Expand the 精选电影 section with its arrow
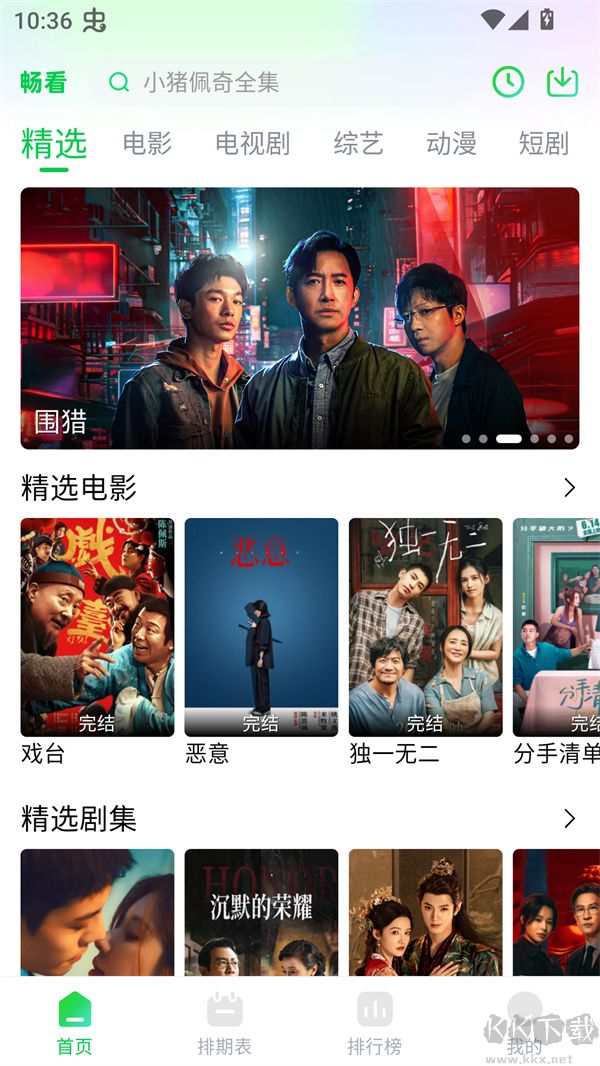600x1066 pixels. click(x=570, y=488)
